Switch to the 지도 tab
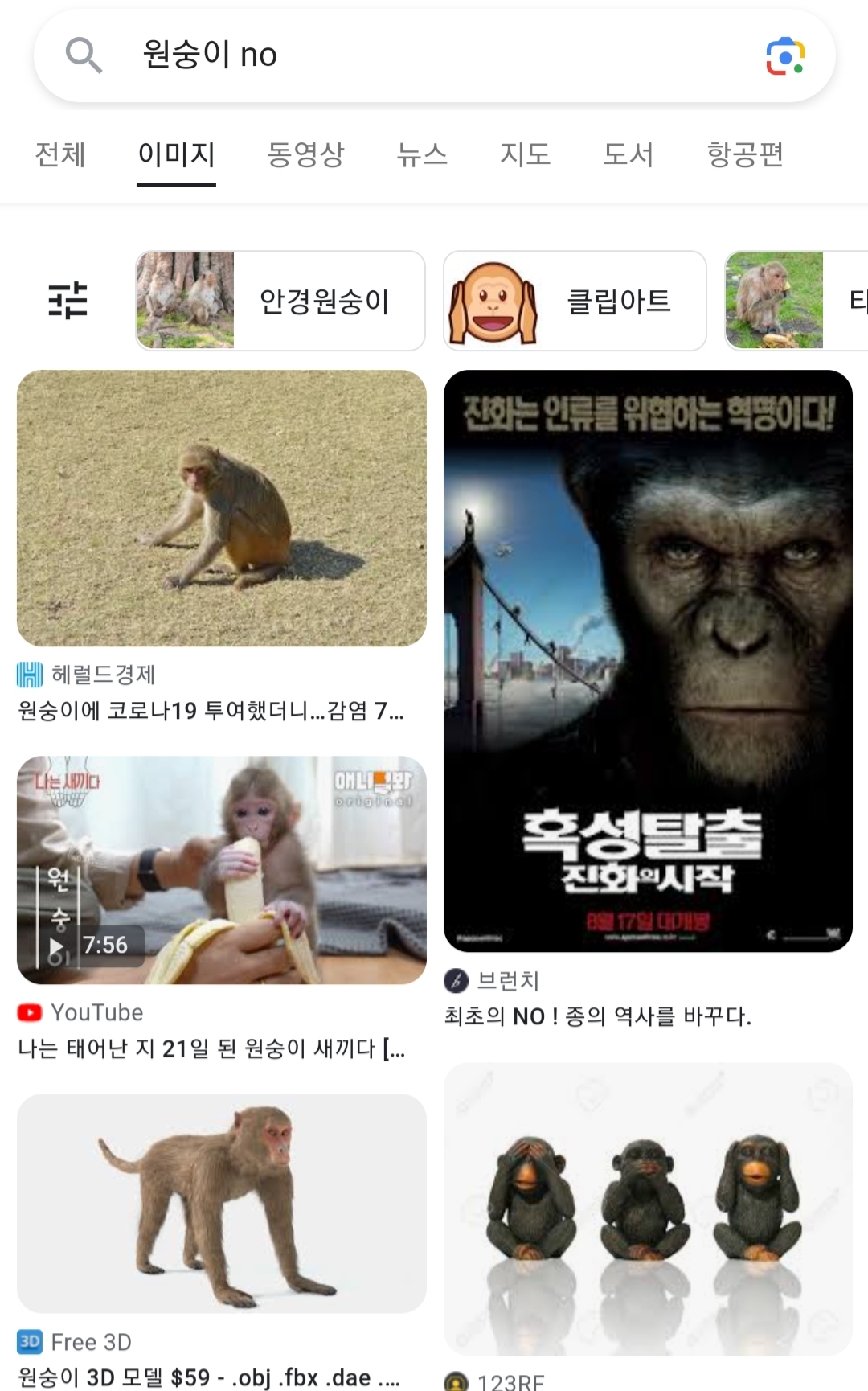The height and width of the screenshot is (1391, 868). click(525, 154)
